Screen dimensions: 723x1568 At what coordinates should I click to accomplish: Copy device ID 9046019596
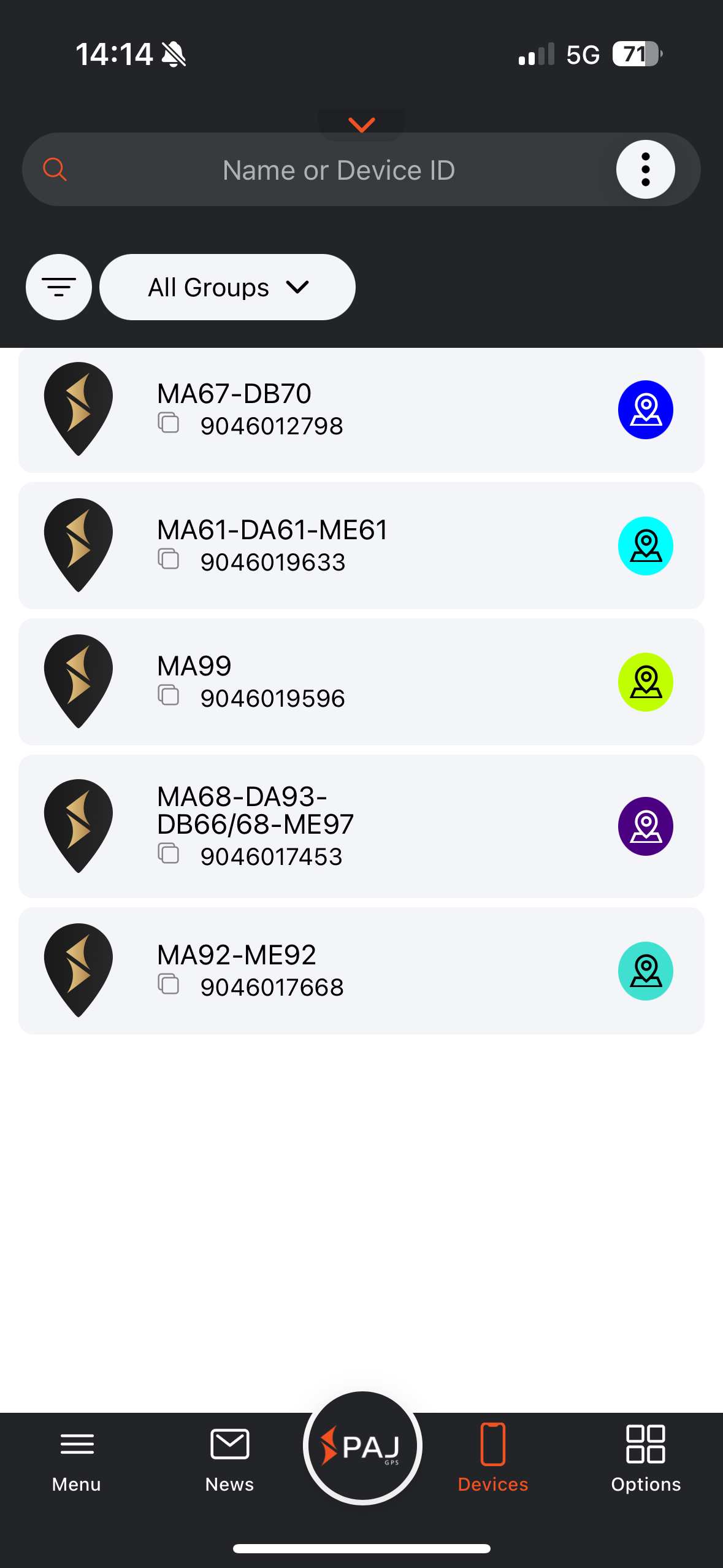[x=169, y=696]
